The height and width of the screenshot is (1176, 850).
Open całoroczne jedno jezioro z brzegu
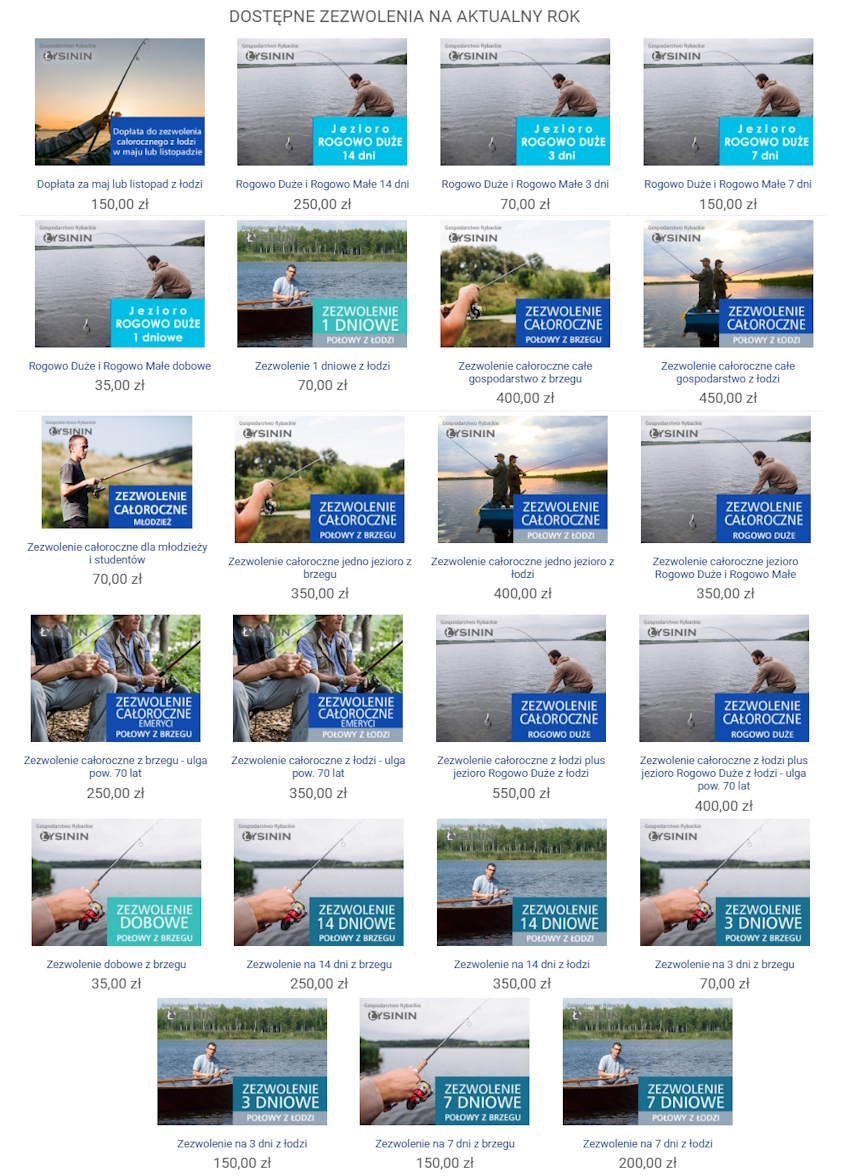coord(320,568)
